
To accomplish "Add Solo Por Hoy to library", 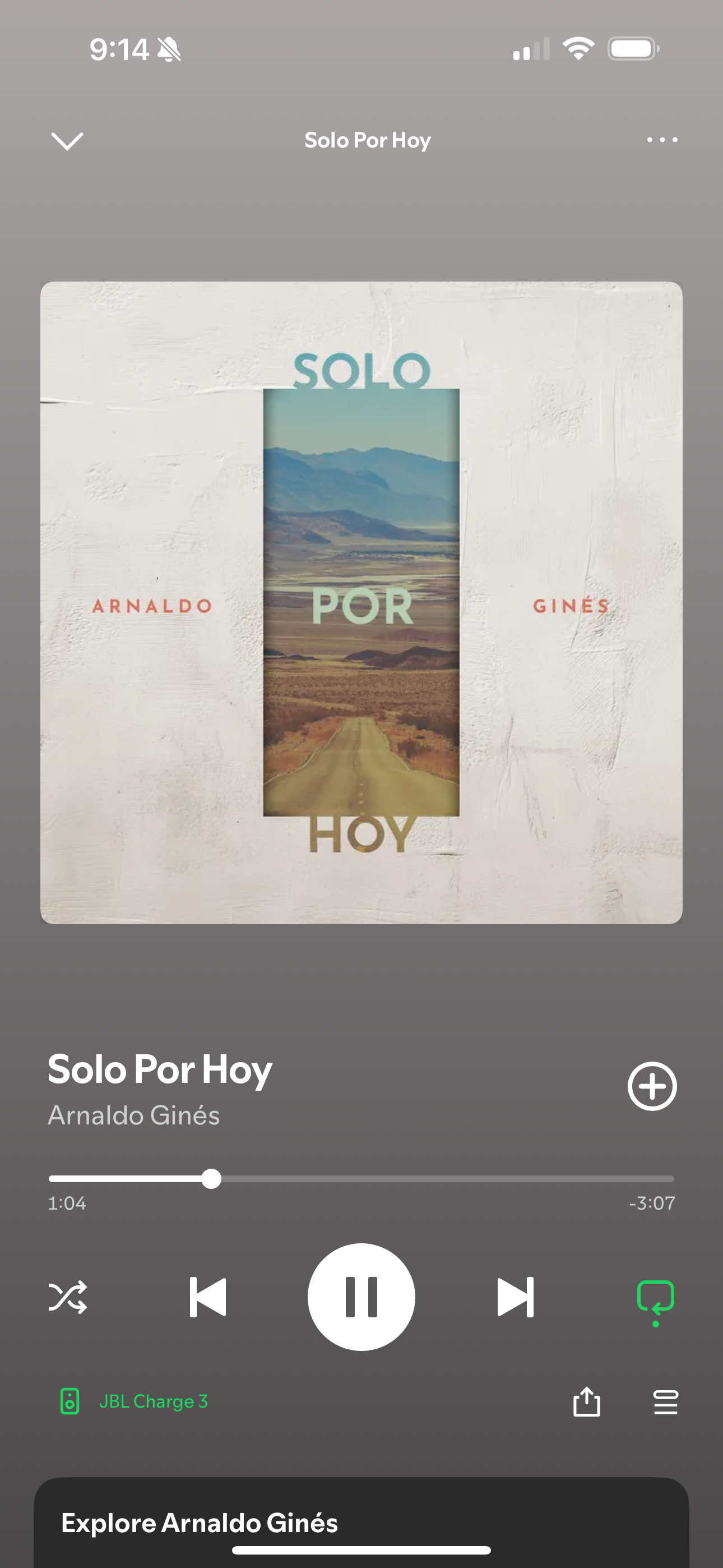I will coord(652,1086).
